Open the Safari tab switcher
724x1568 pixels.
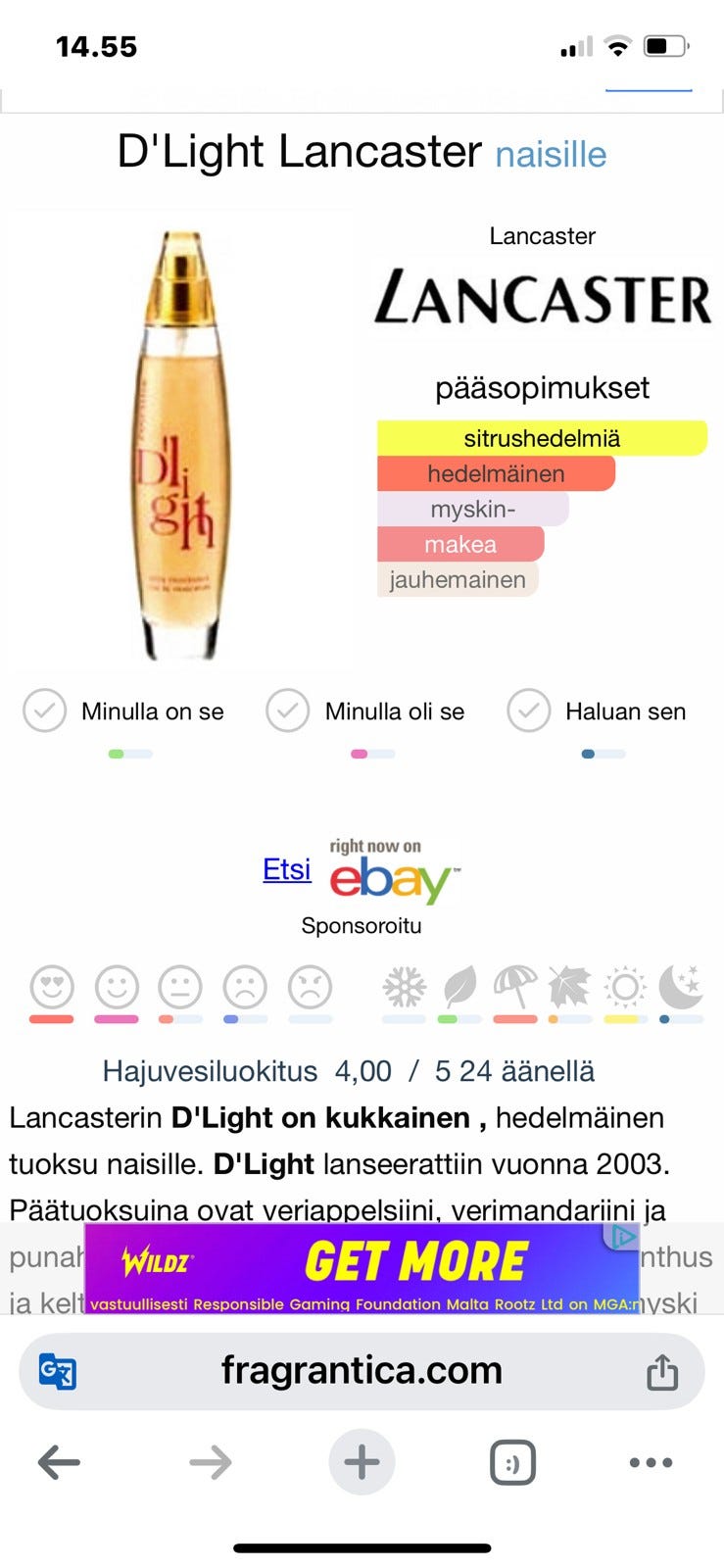(512, 1462)
